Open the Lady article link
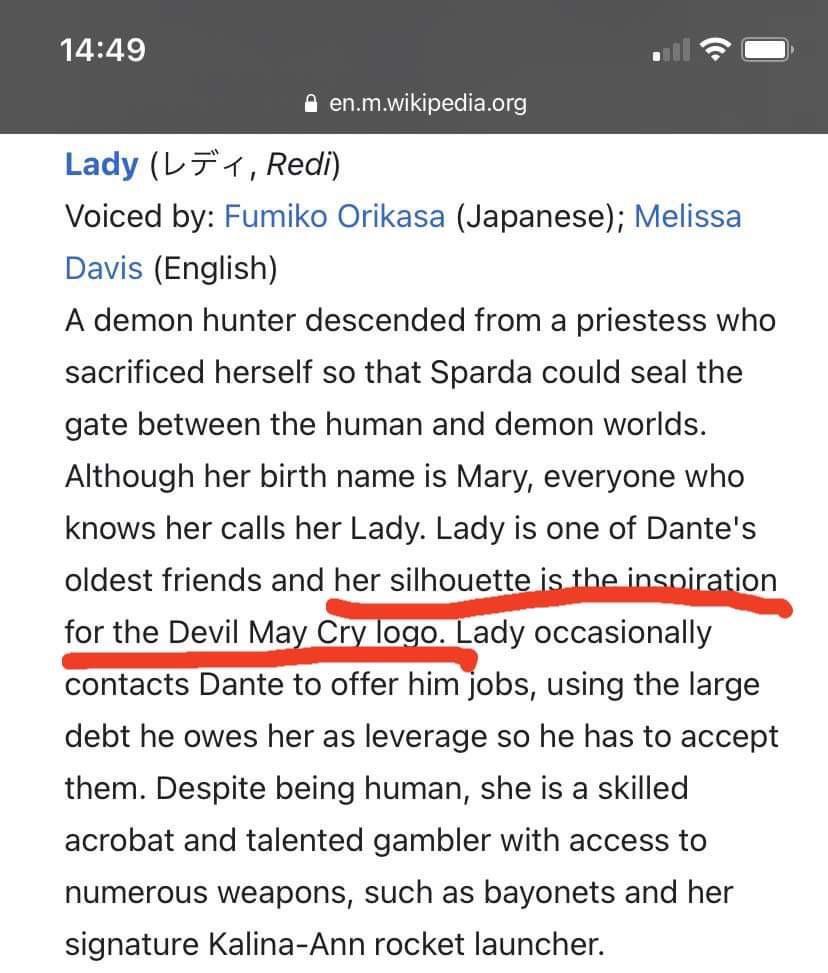This screenshot has width=828, height=973. coord(101,164)
